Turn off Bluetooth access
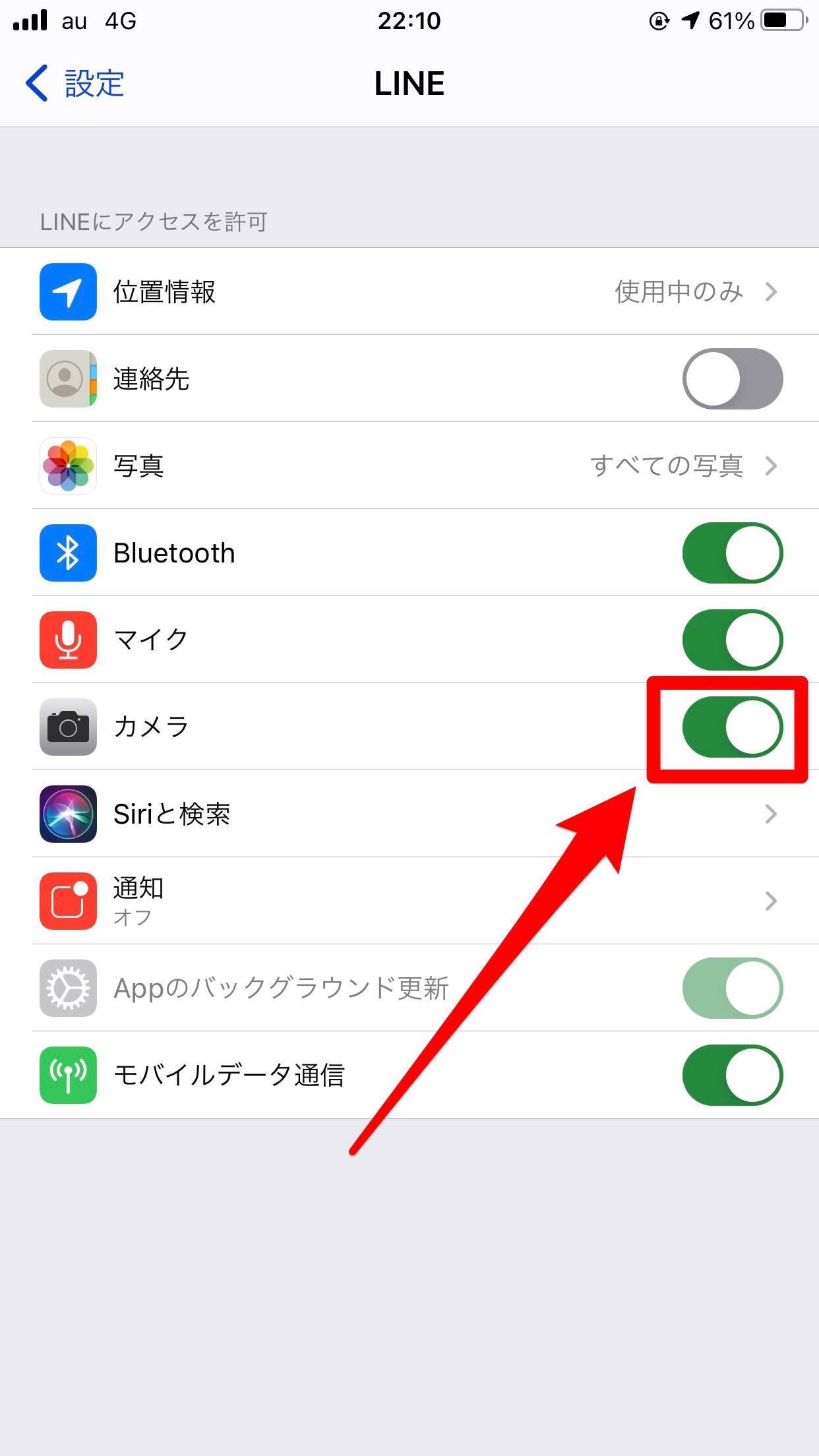This screenshot has height=1456, width=819. pos(732,553)
